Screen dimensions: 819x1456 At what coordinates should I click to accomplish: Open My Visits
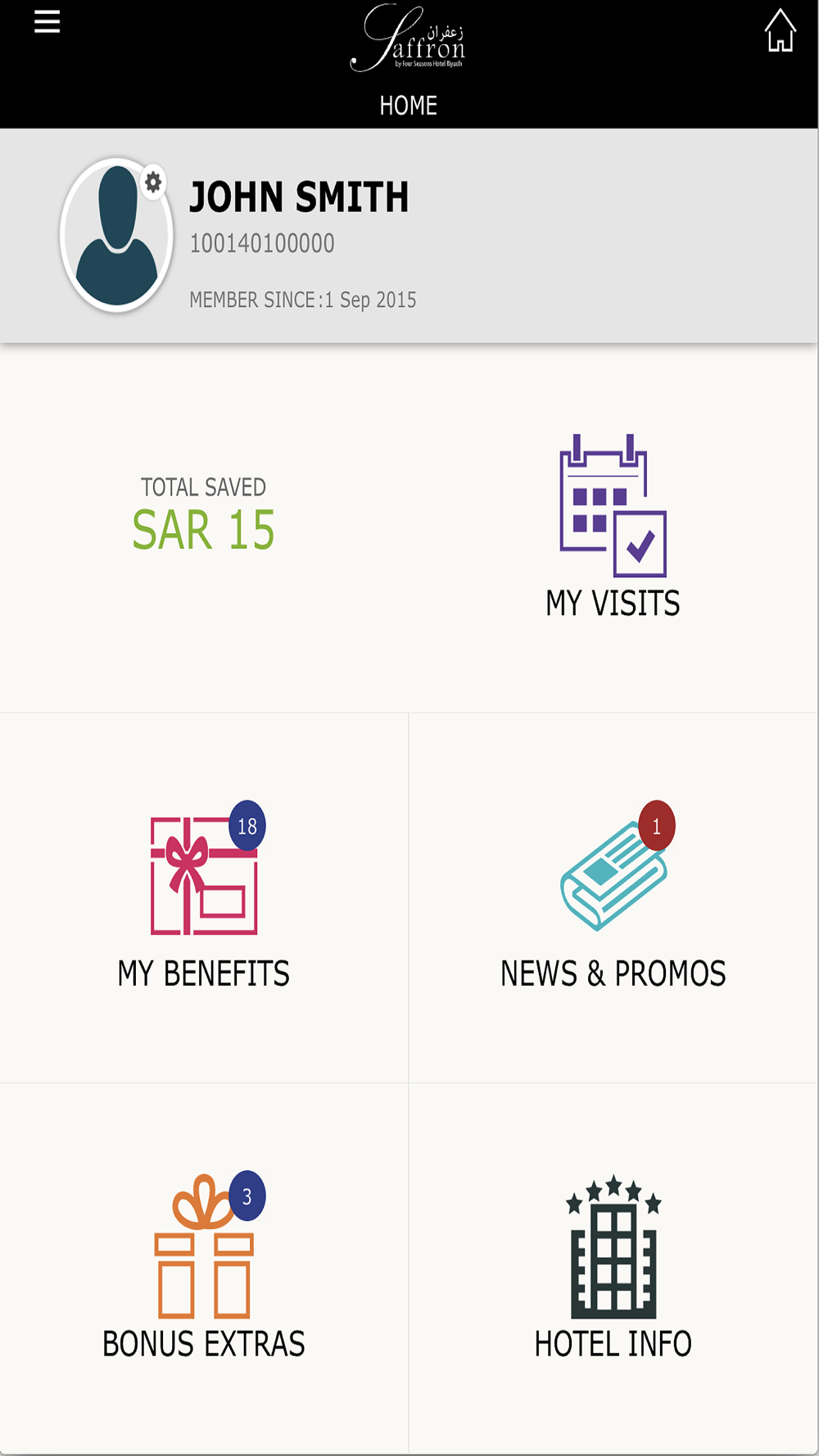(x=613, y=527)
